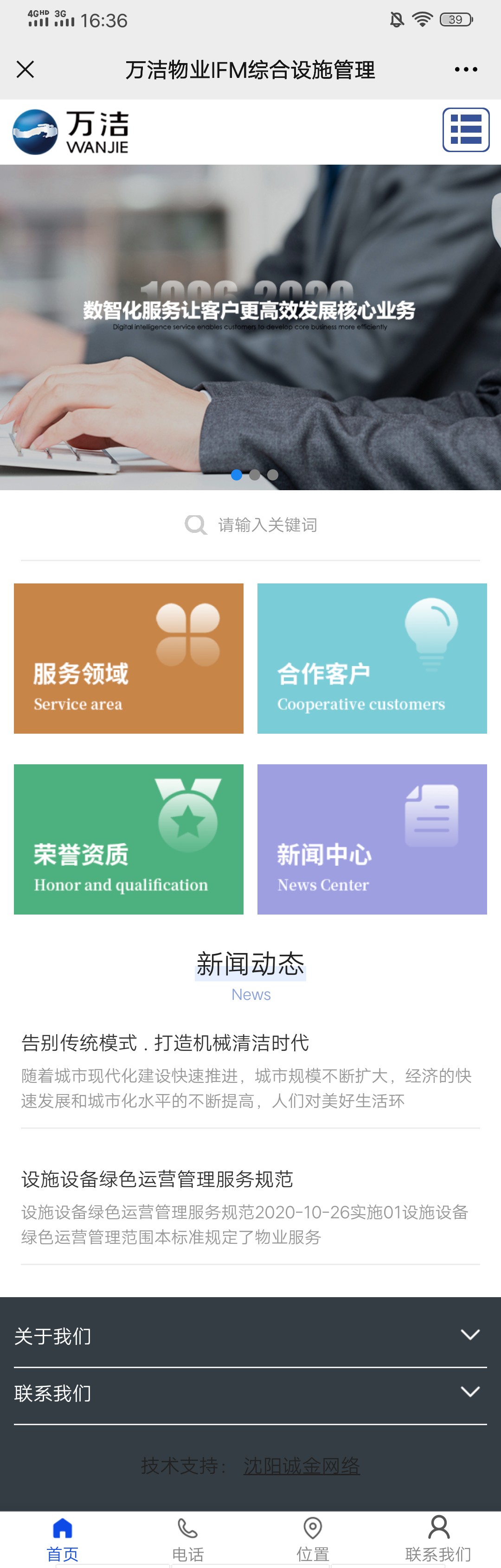This screenshot has height=1568, width=501.
Task: Follow the 沈阳诚金网络 tech support link
Action: coord(302,1466)
